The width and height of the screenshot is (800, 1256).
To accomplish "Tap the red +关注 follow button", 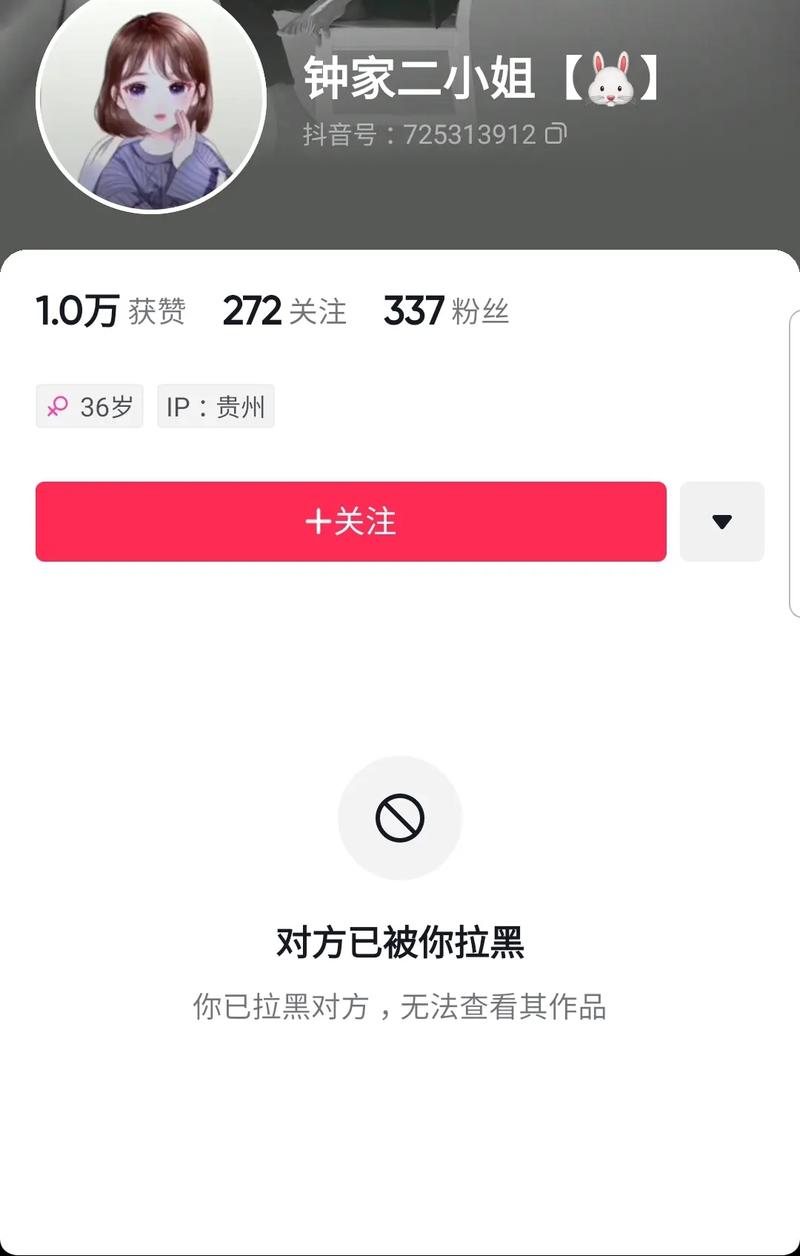I will pyautogui.click(x=350, y=522).
